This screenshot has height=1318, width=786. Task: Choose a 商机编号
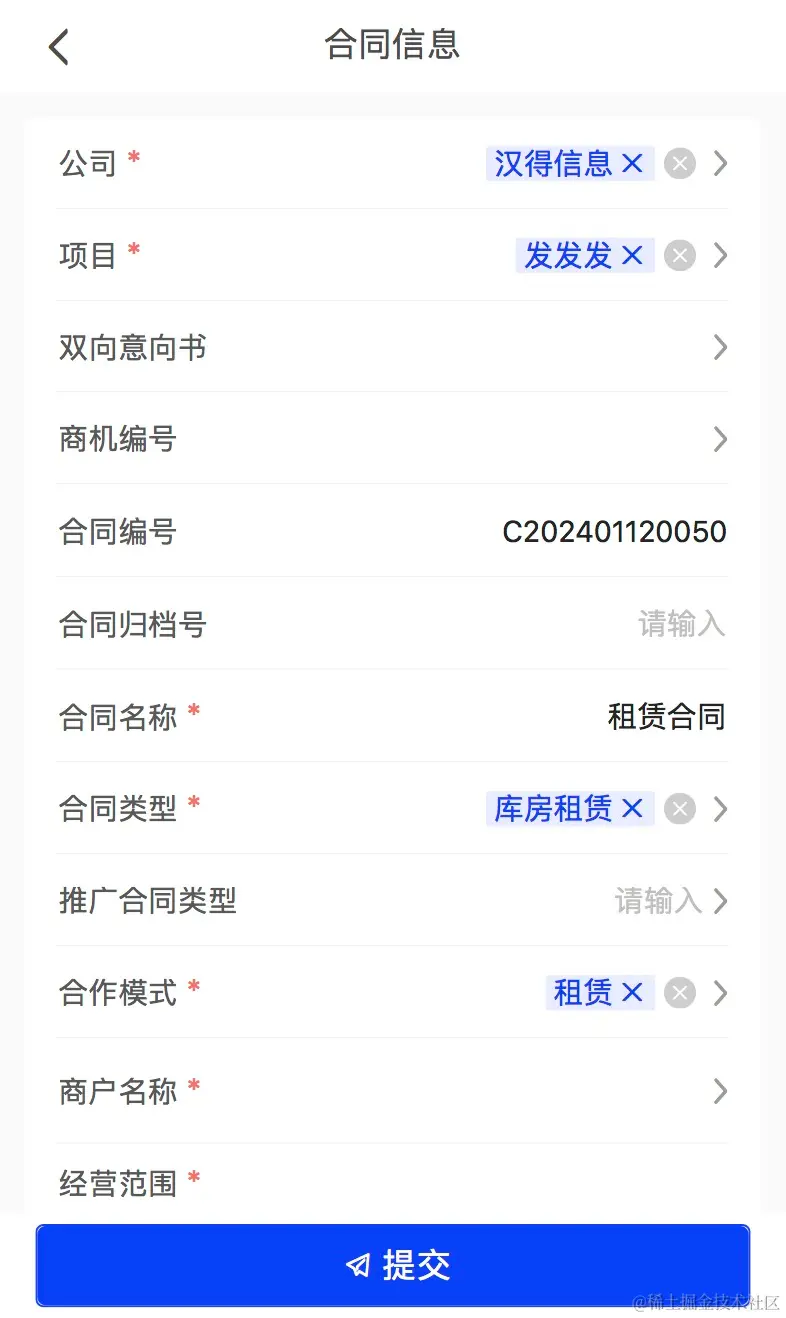coord(720,439)
